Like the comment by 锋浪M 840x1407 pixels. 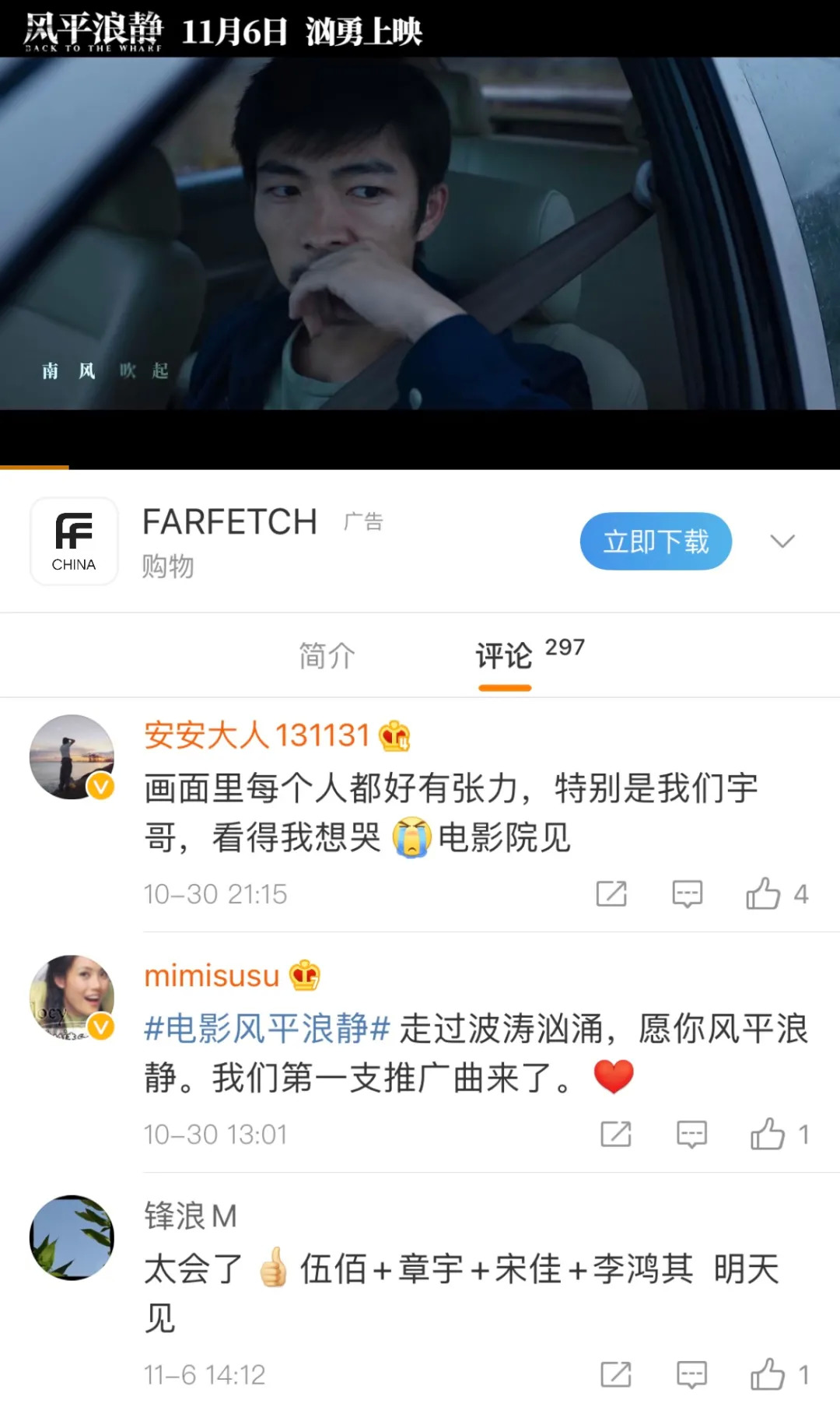(768, 1374)
